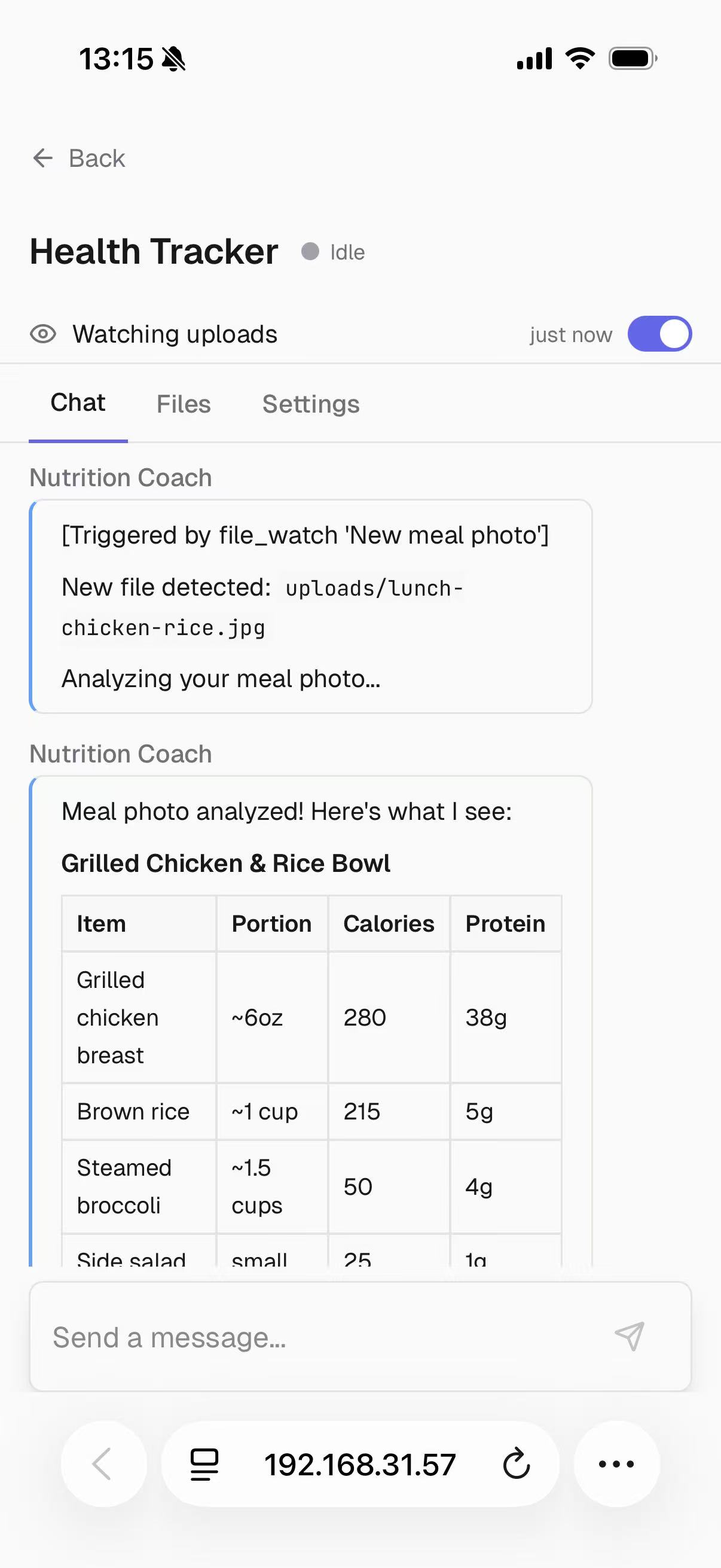Open the address bar showing 192.168.31.57
This screenshot has width=721, height=1568.
pos(359,1465)
